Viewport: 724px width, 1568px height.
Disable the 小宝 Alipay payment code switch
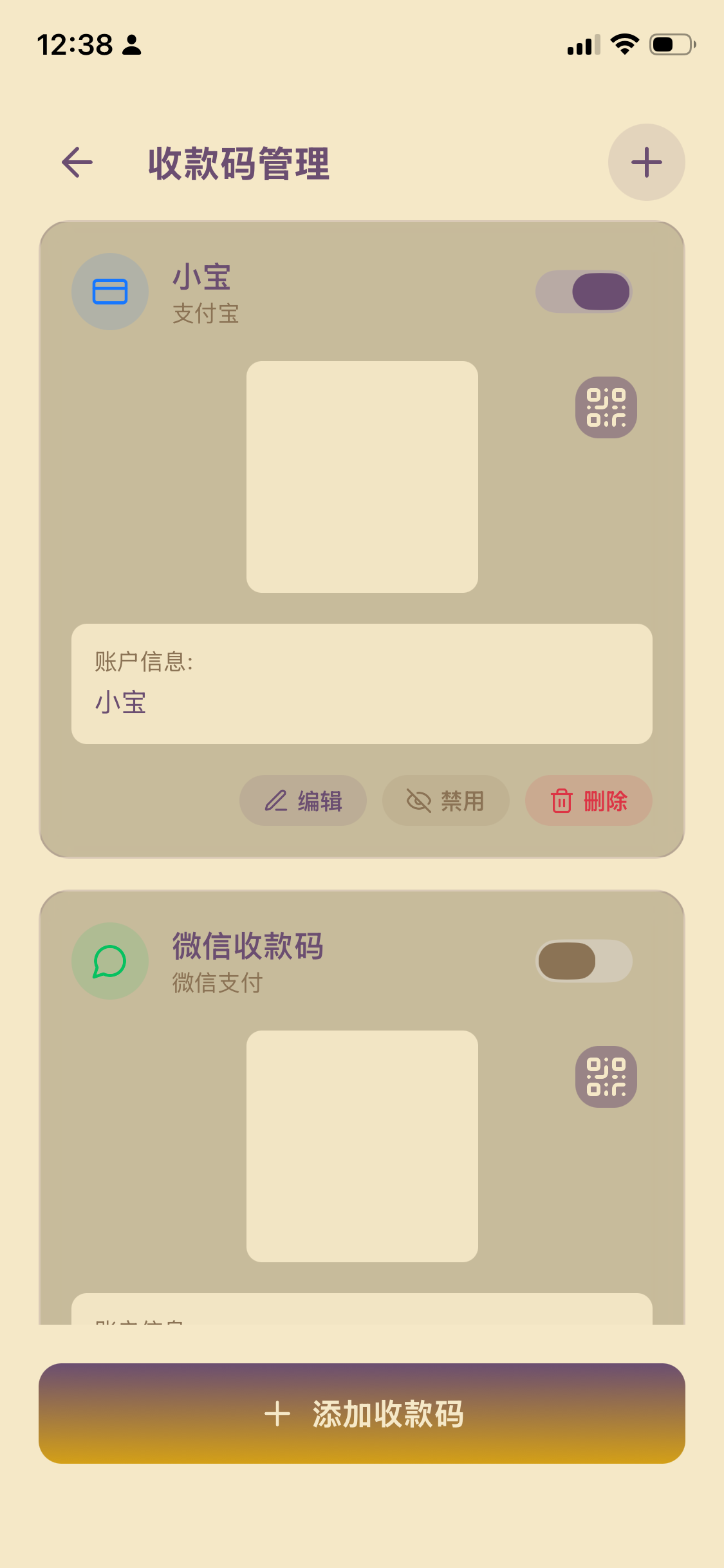pyautogui.click(x=583, y=291)
